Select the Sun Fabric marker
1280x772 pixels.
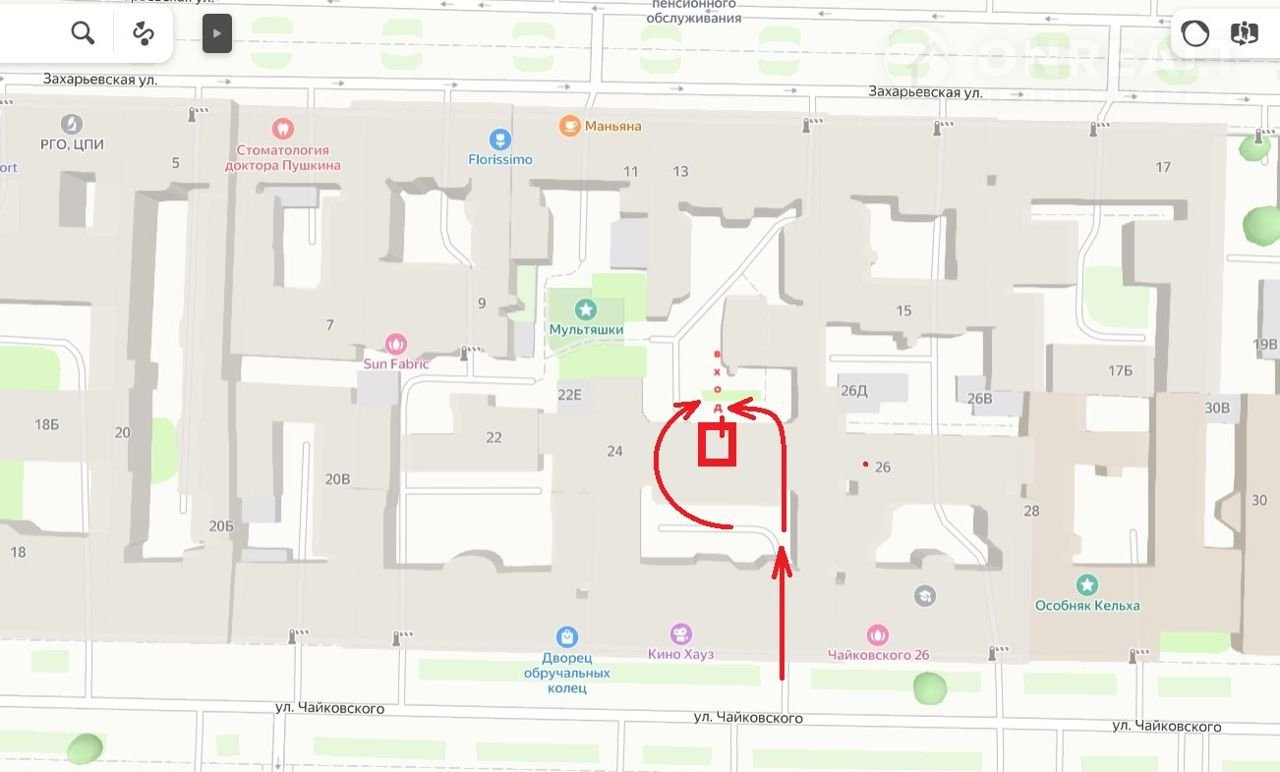(396, 343)
